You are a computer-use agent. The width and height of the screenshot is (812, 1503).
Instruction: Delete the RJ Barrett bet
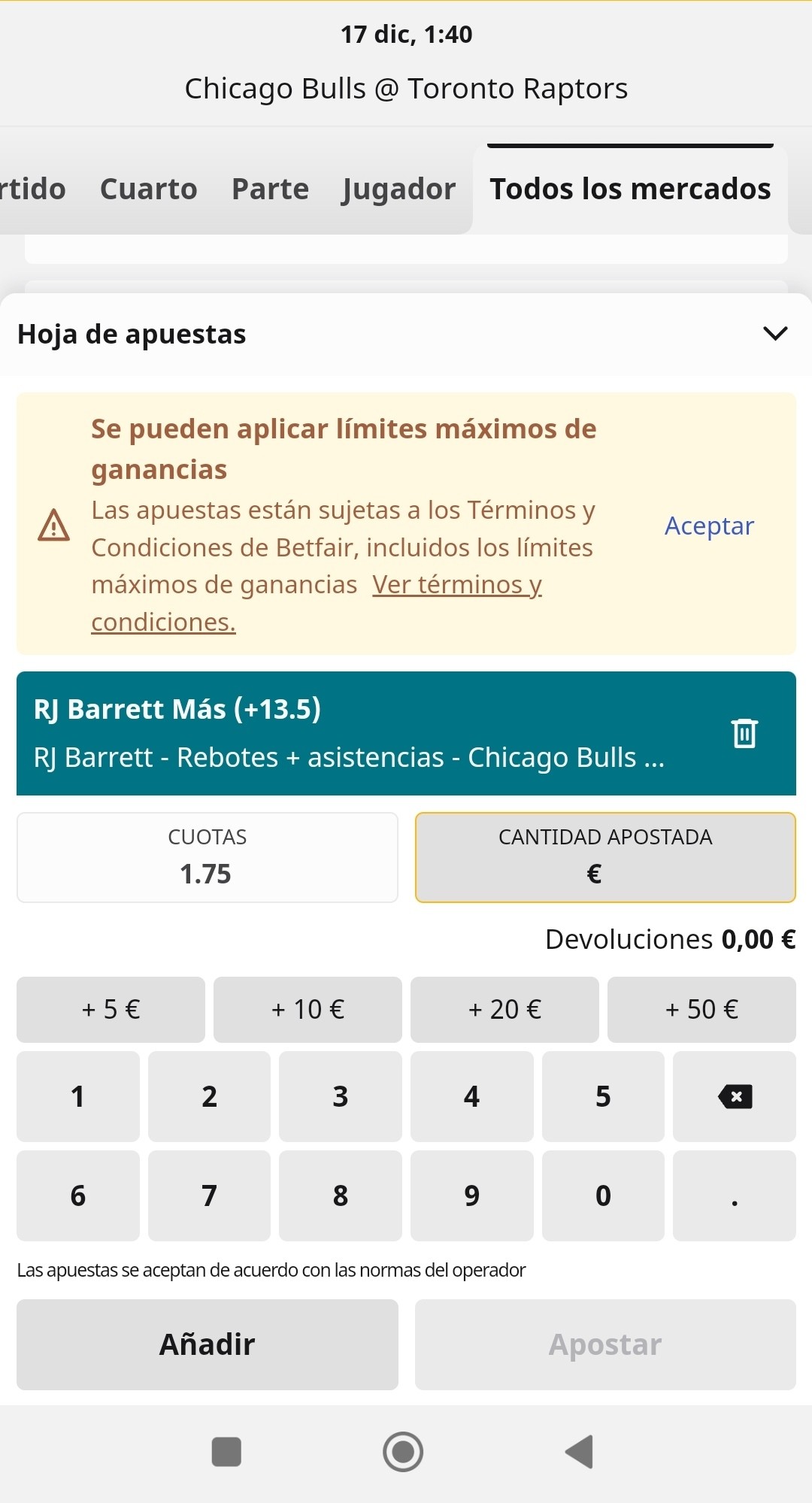click(x=744, y=733)
